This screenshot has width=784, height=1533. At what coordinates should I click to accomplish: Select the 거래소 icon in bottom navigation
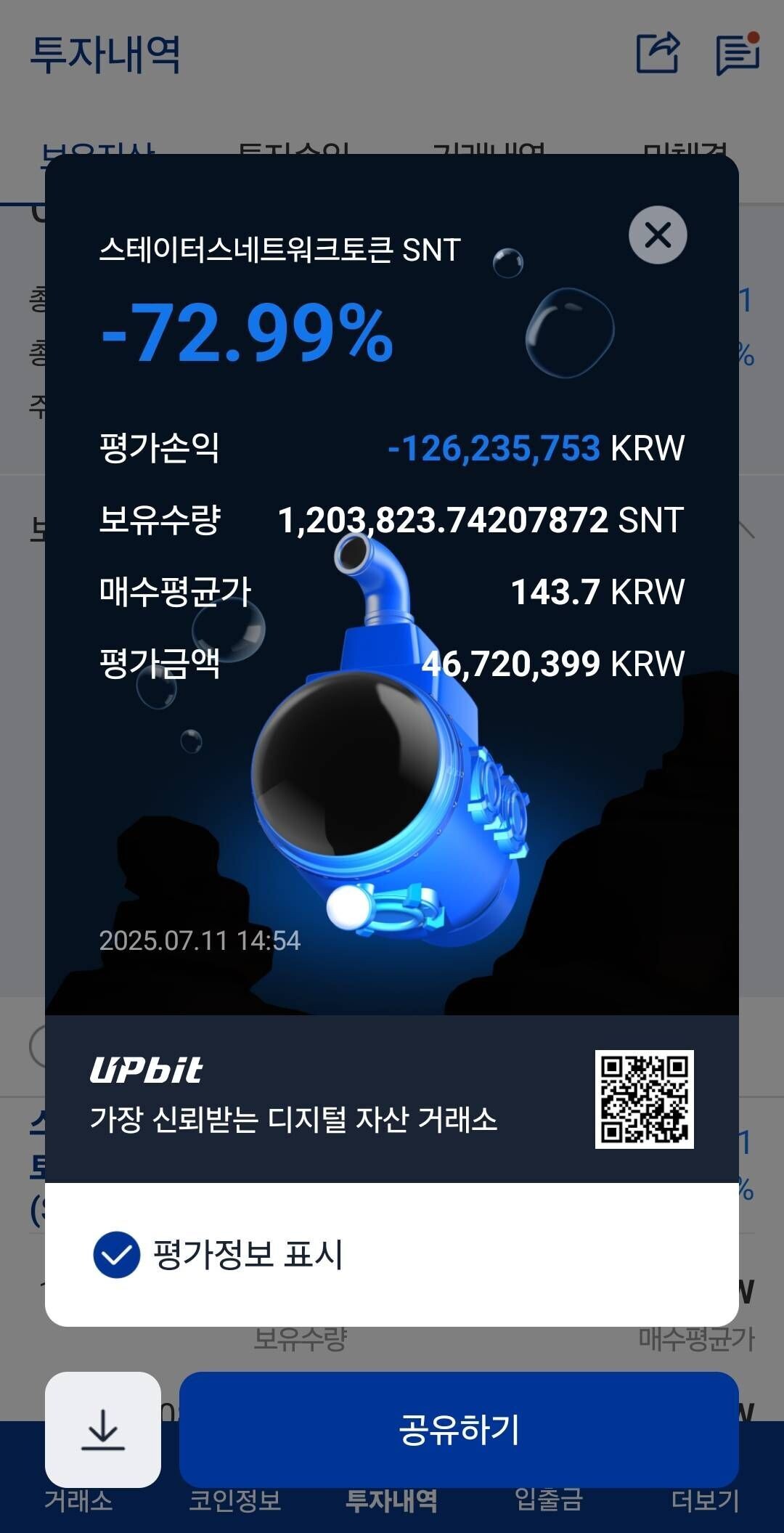(x=78, y=1500)
